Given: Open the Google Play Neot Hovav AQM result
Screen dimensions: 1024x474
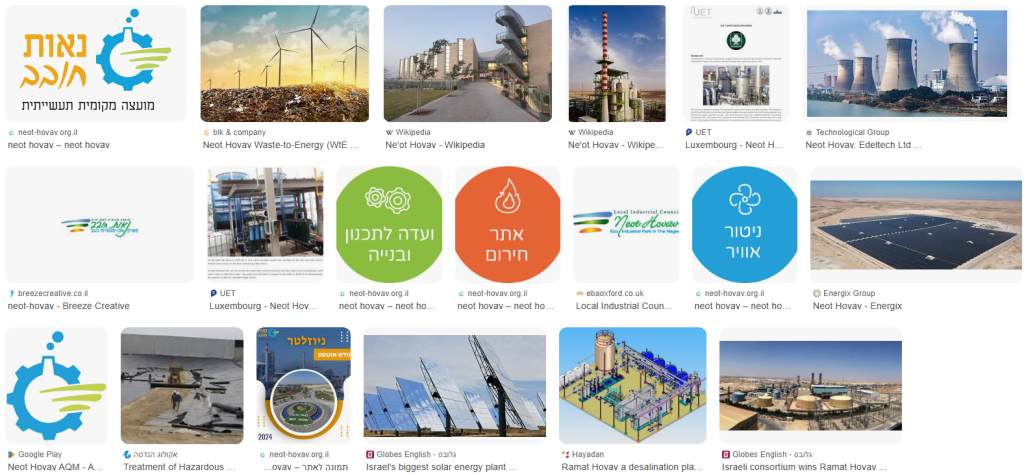Looking at the screenshot, I should (56, 385).
